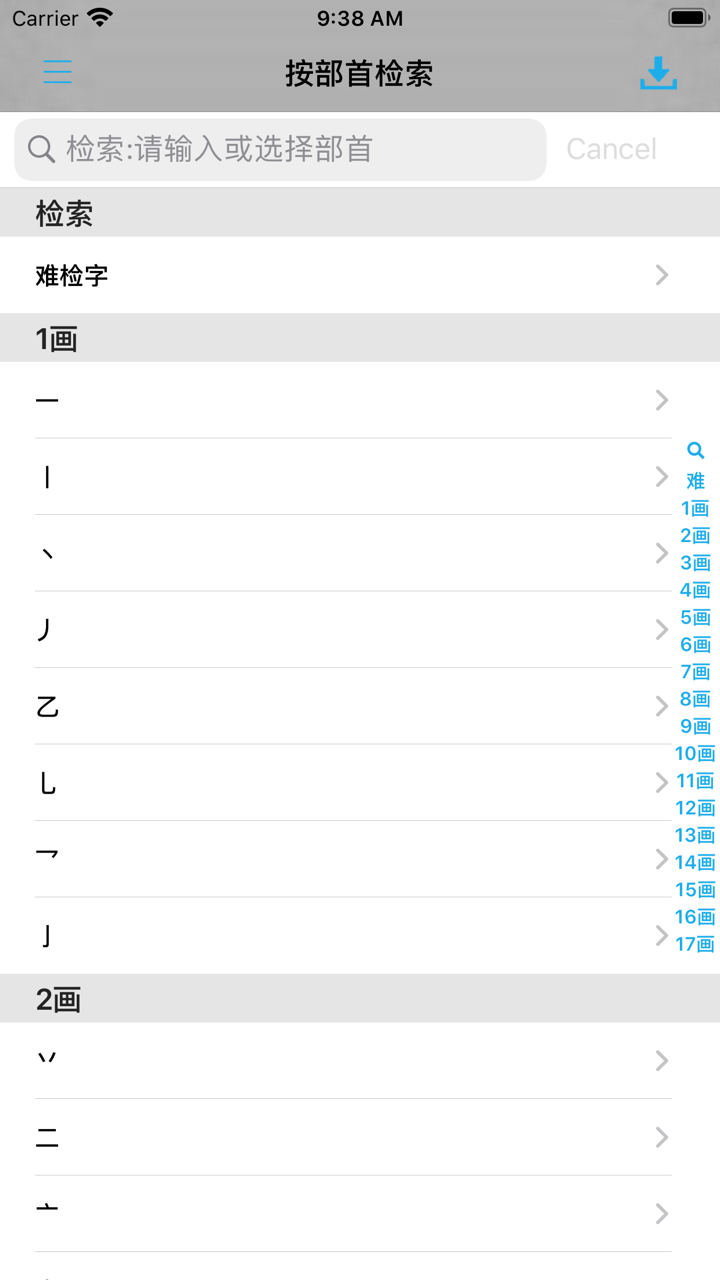Image resolution: width=720 pixels, height=1280 pixels.
Task: Tap the Cancel button beside the search bar
Action: (x=611, y=148)
